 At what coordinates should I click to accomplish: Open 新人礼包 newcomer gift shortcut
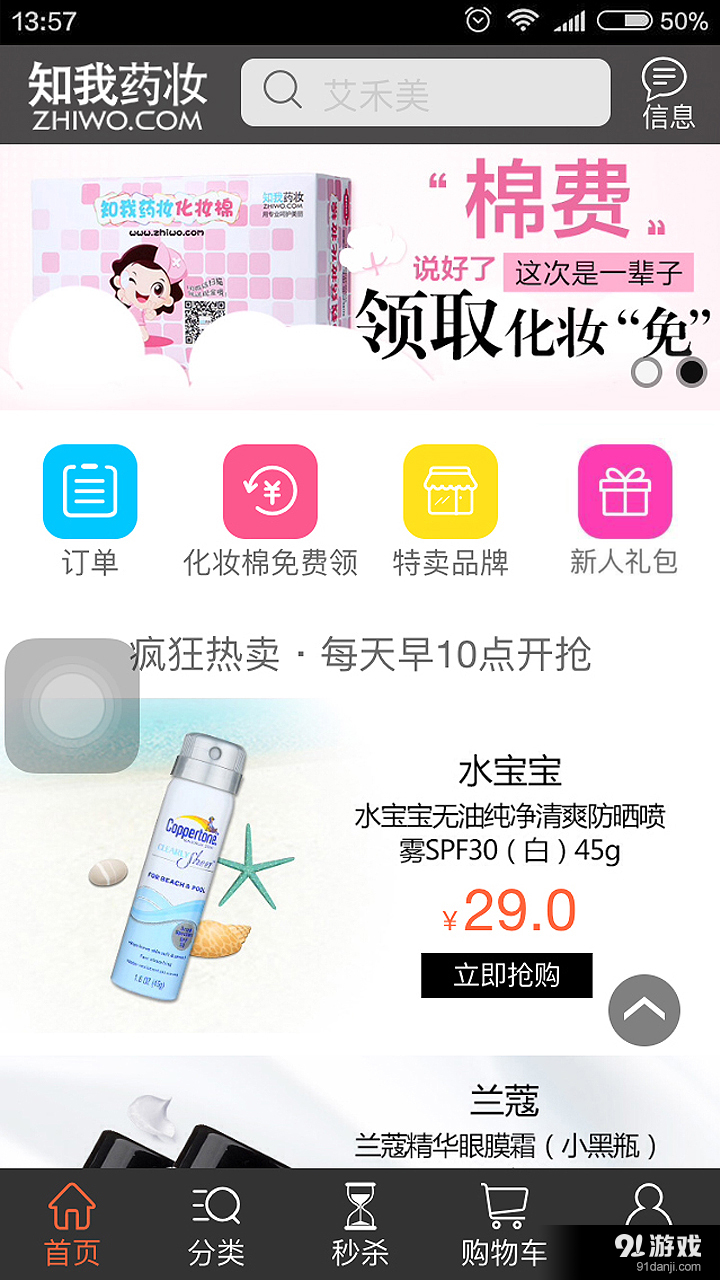(x=625, y=510)
